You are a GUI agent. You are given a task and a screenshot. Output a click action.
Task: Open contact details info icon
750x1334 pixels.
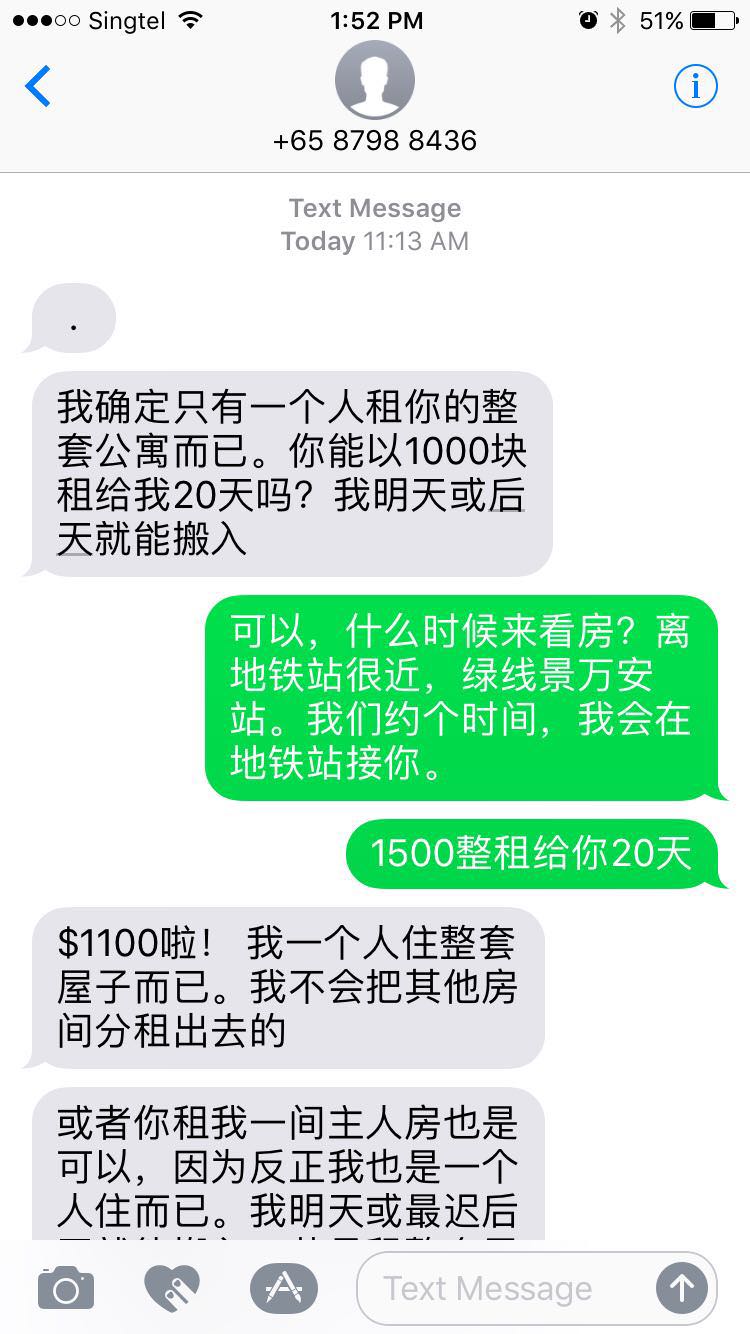coord(695,87)
